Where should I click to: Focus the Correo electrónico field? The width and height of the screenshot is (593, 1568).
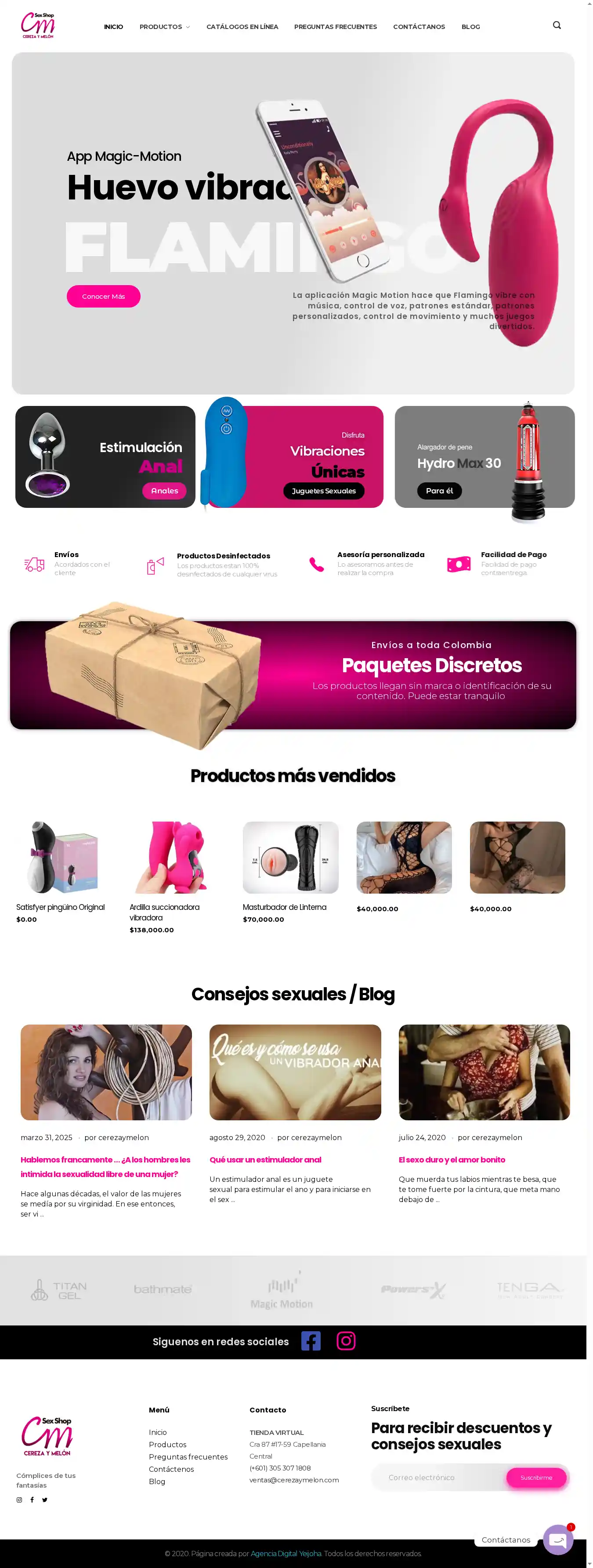point(438,1477)
